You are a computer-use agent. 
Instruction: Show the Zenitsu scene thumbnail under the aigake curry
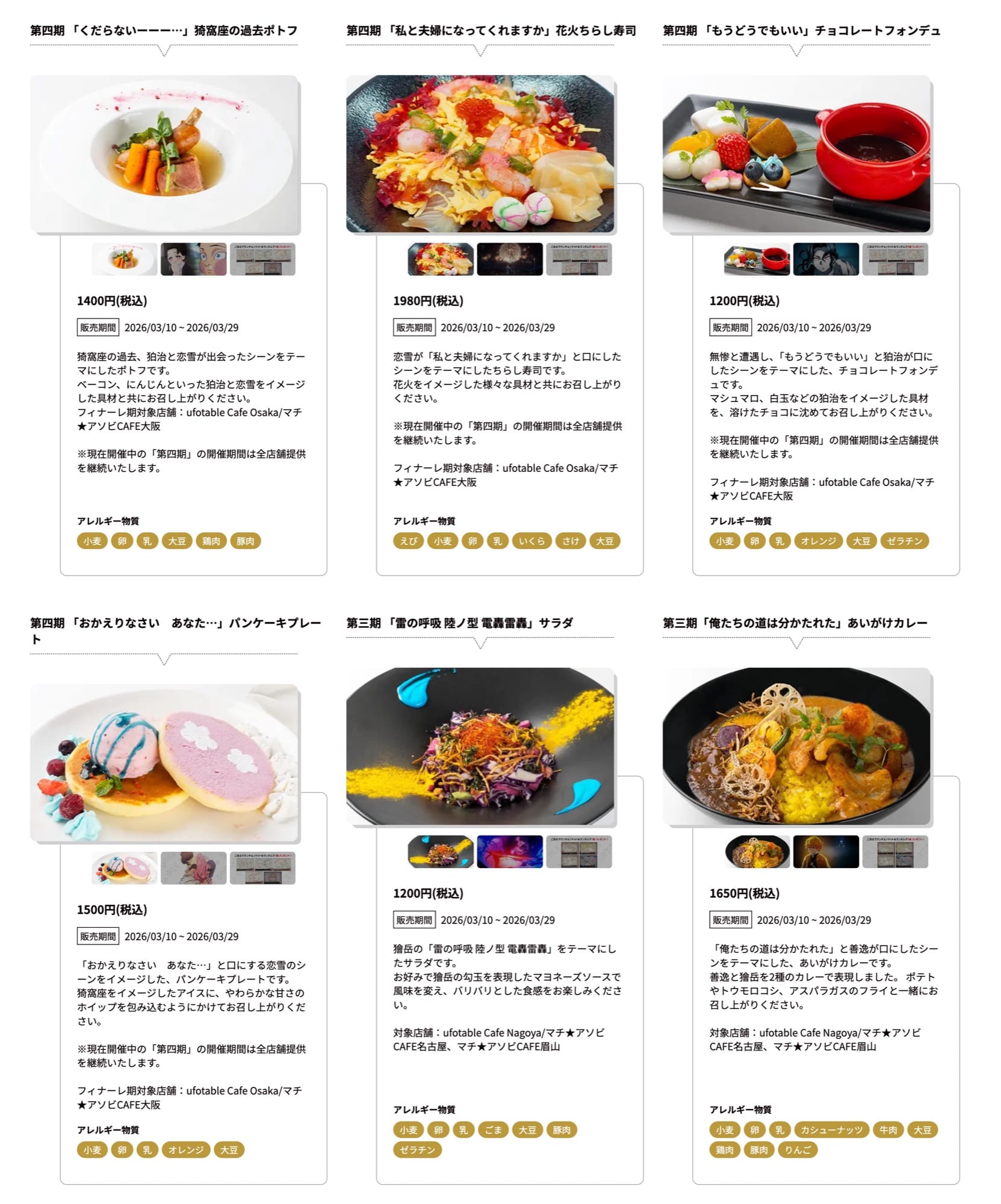826,852
